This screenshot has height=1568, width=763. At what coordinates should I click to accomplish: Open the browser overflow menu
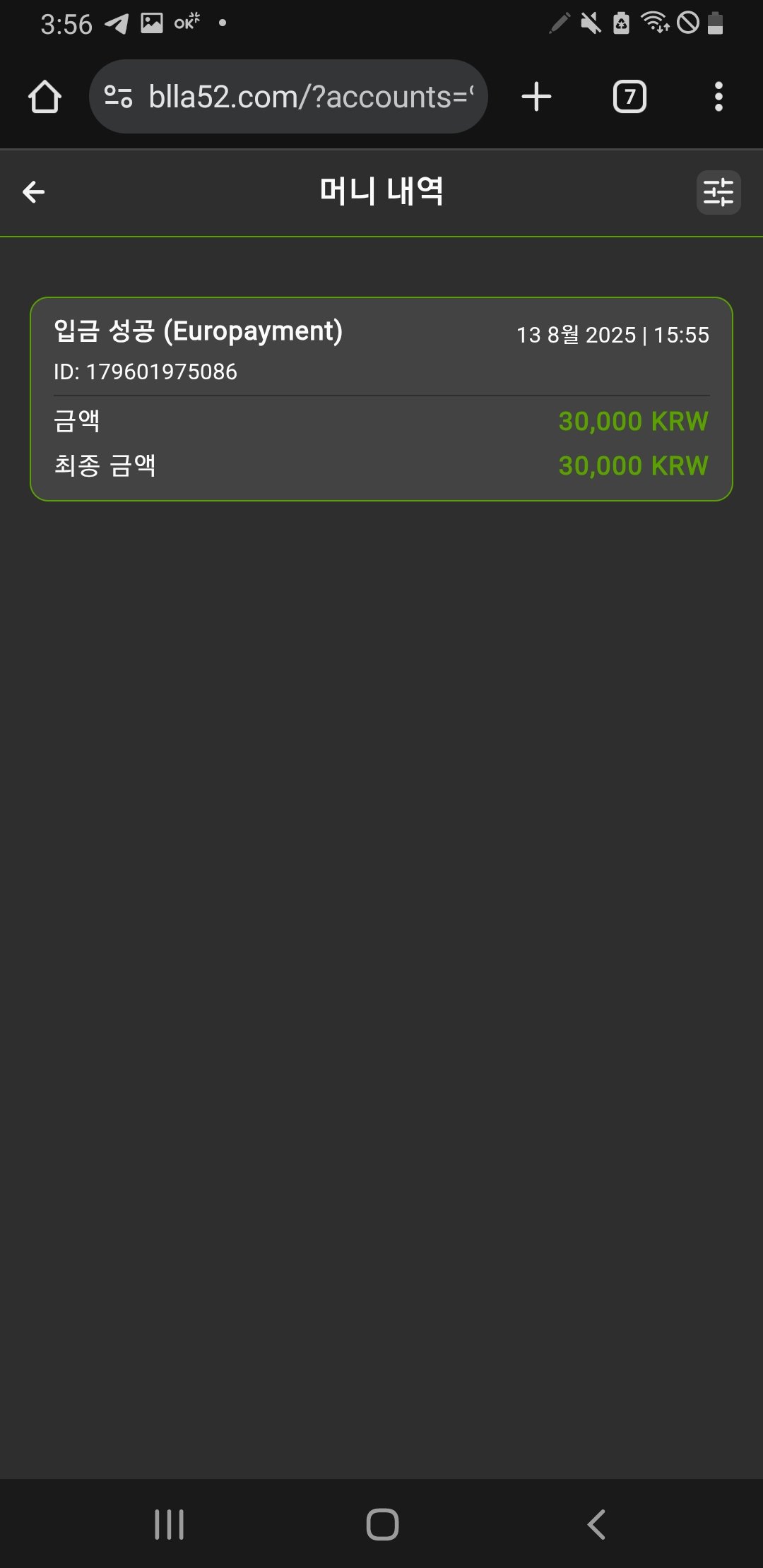click(x=718, y=97)
